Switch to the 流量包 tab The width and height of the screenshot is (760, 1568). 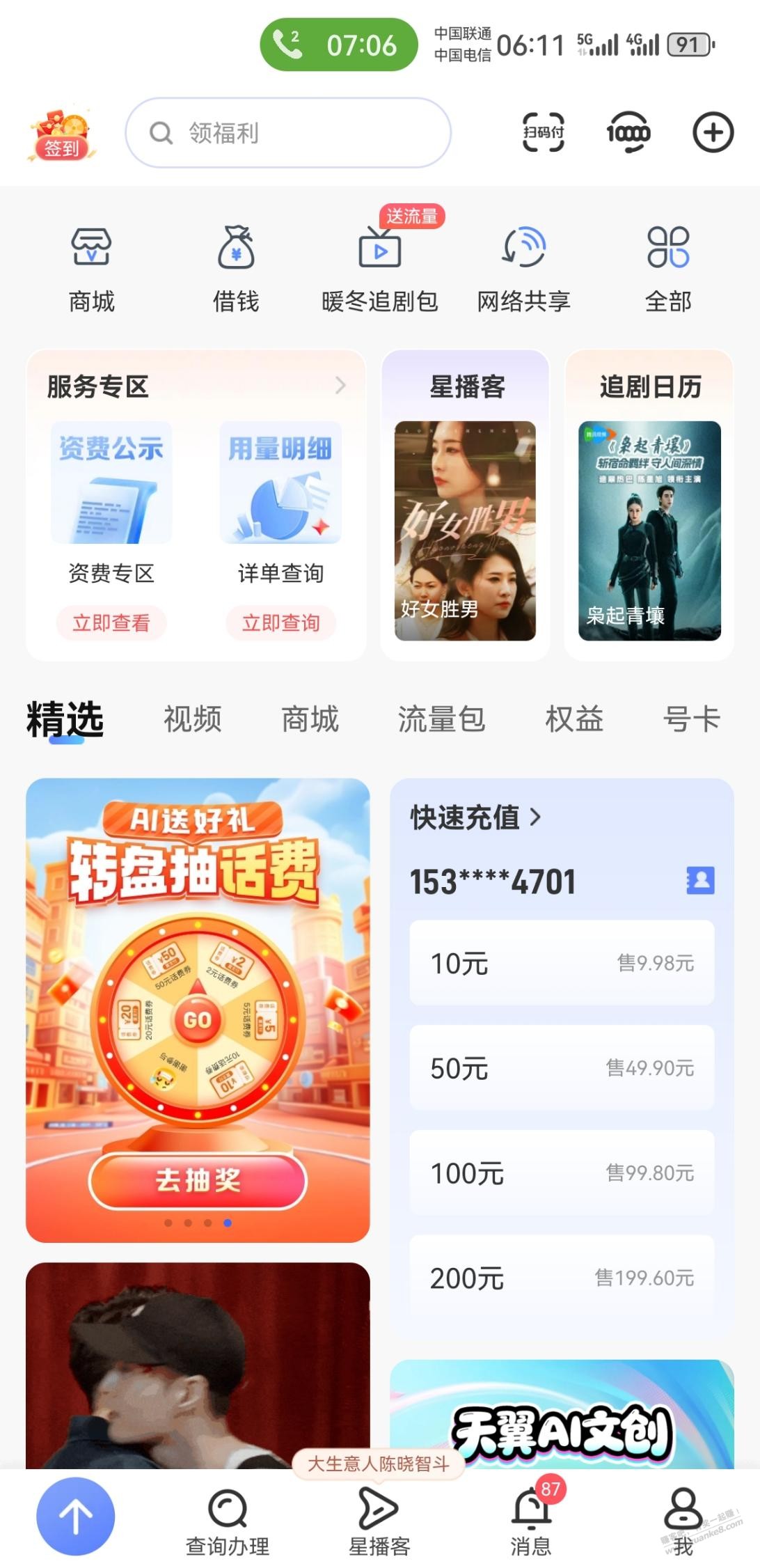(x=441, y=719)
